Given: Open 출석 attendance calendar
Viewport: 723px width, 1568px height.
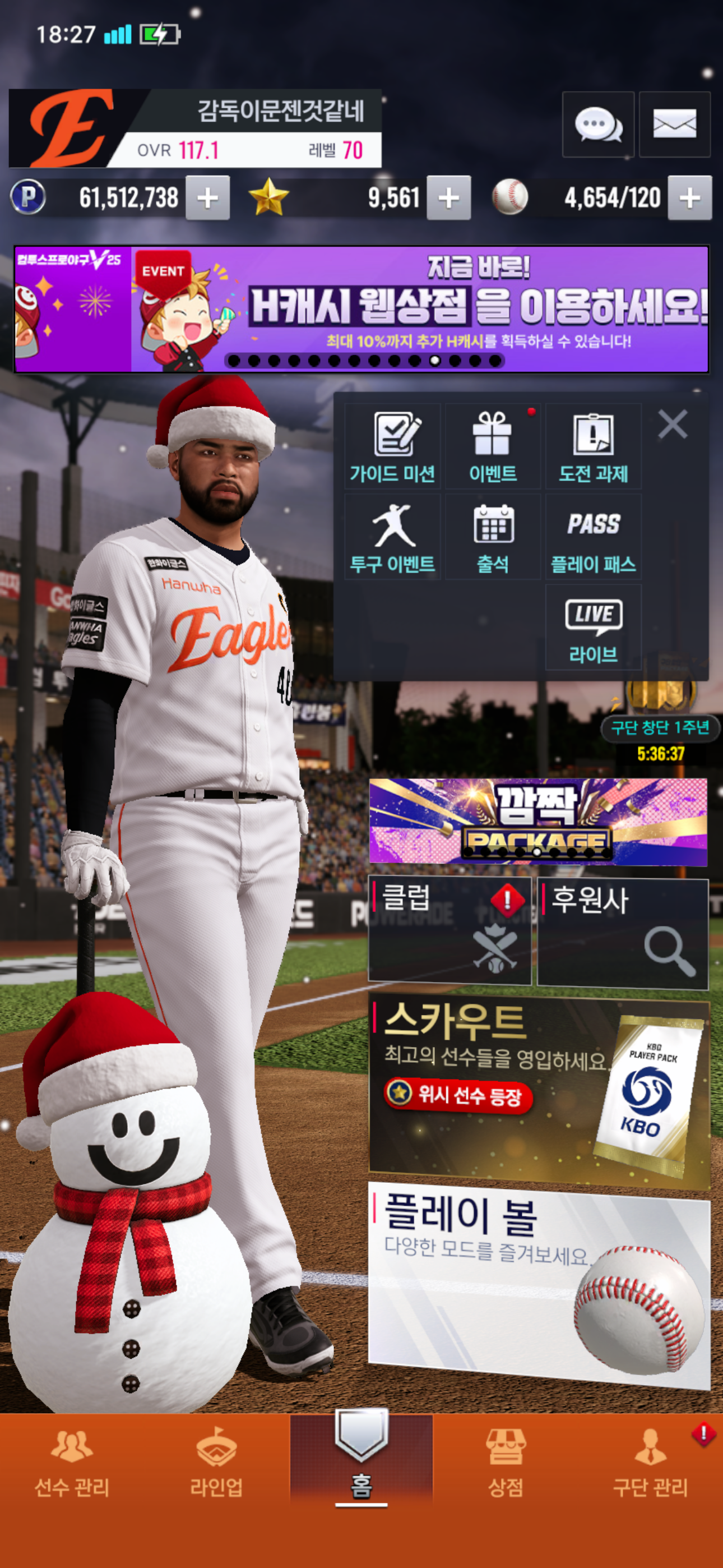Looking at the screenshot, I should [493, 537].
